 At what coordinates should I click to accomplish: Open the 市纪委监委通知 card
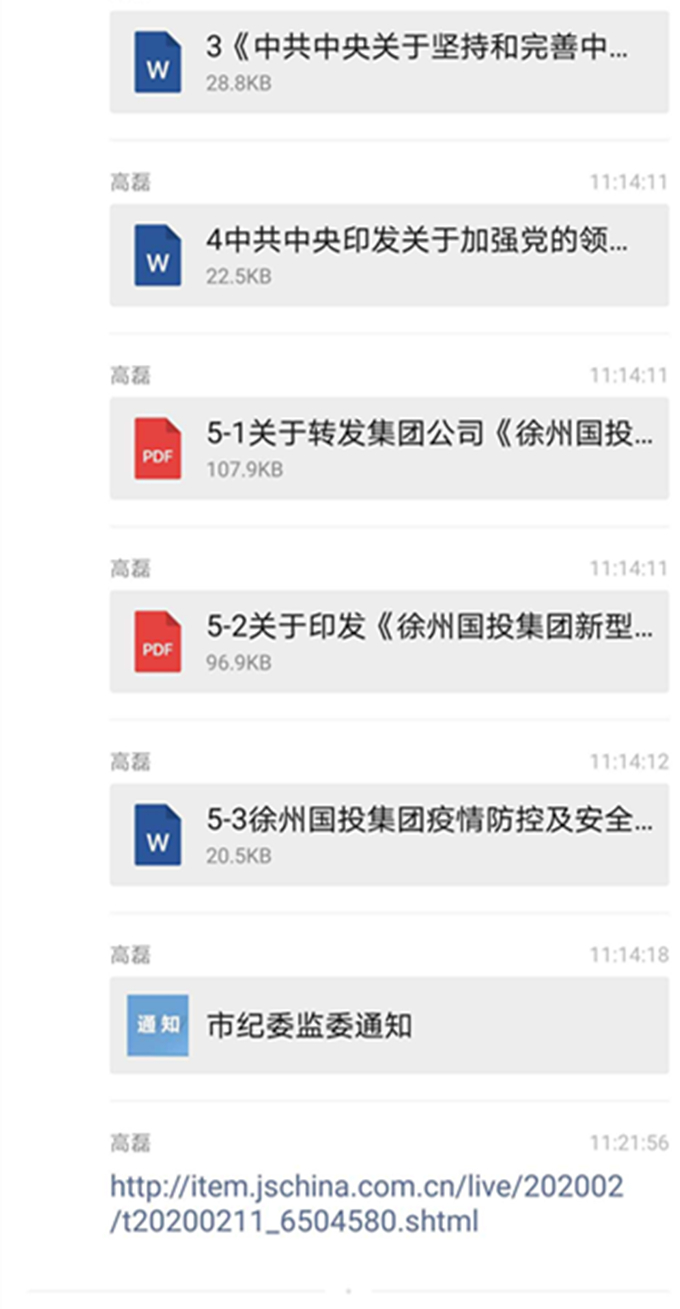coord(388,1025)
